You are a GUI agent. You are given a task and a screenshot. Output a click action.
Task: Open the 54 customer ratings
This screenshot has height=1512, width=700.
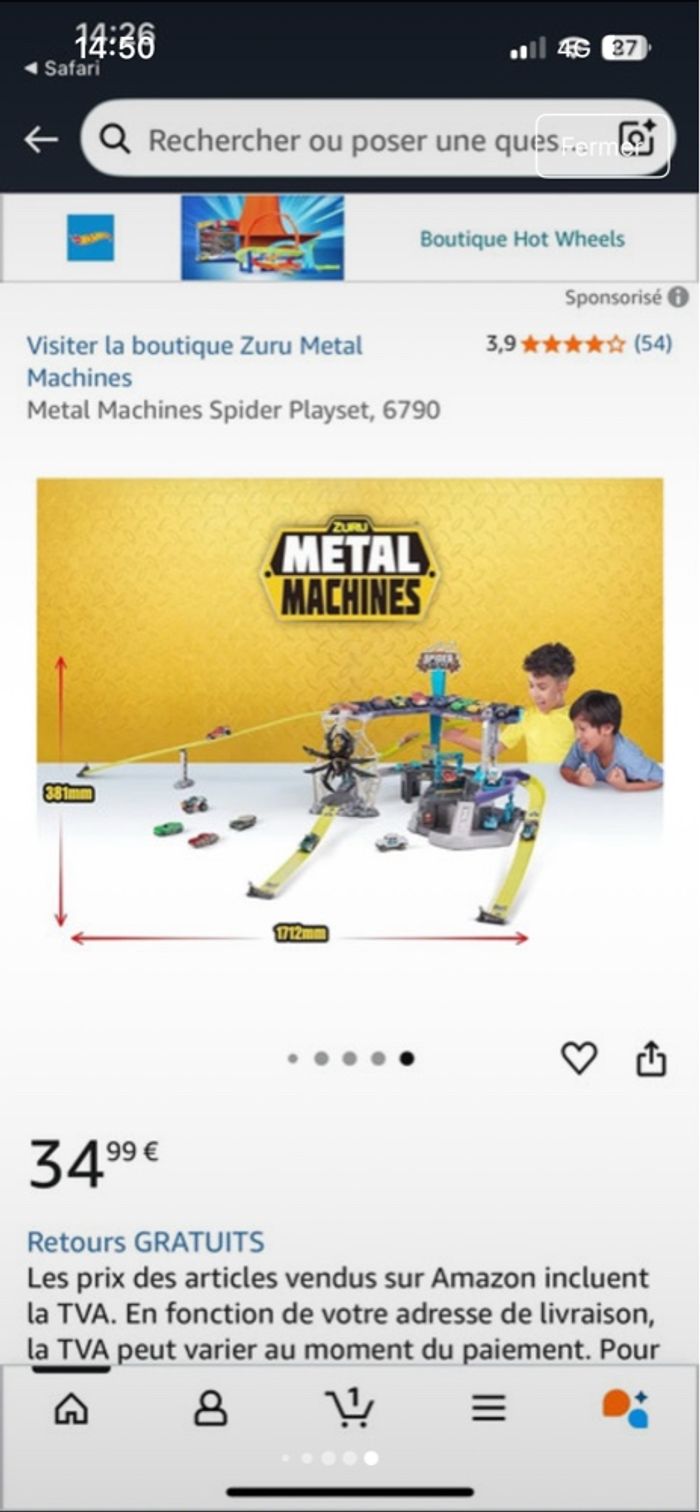pos(652,344)
